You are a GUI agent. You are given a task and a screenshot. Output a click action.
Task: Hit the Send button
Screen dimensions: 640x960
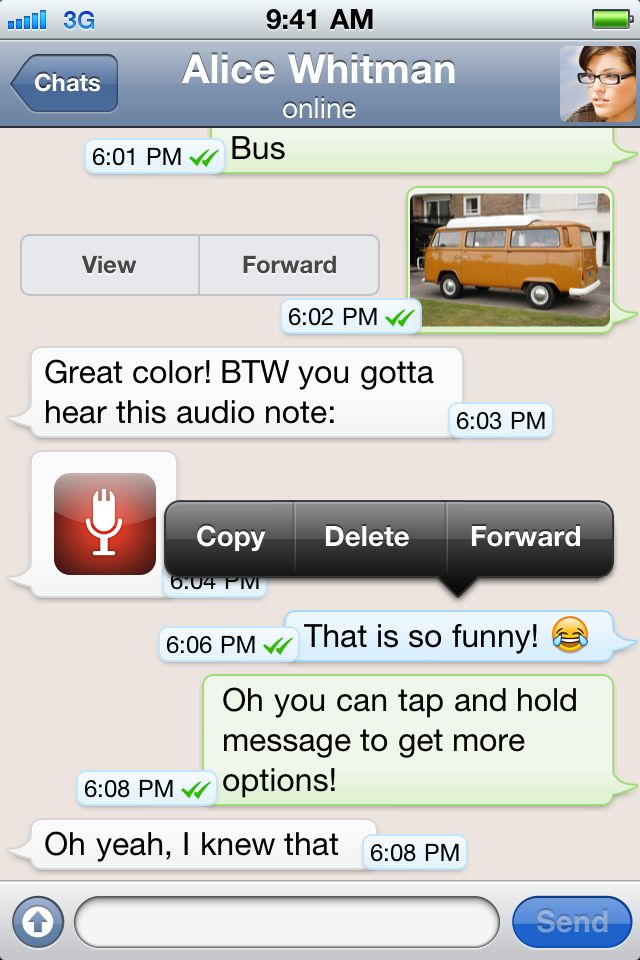[572, 921]
